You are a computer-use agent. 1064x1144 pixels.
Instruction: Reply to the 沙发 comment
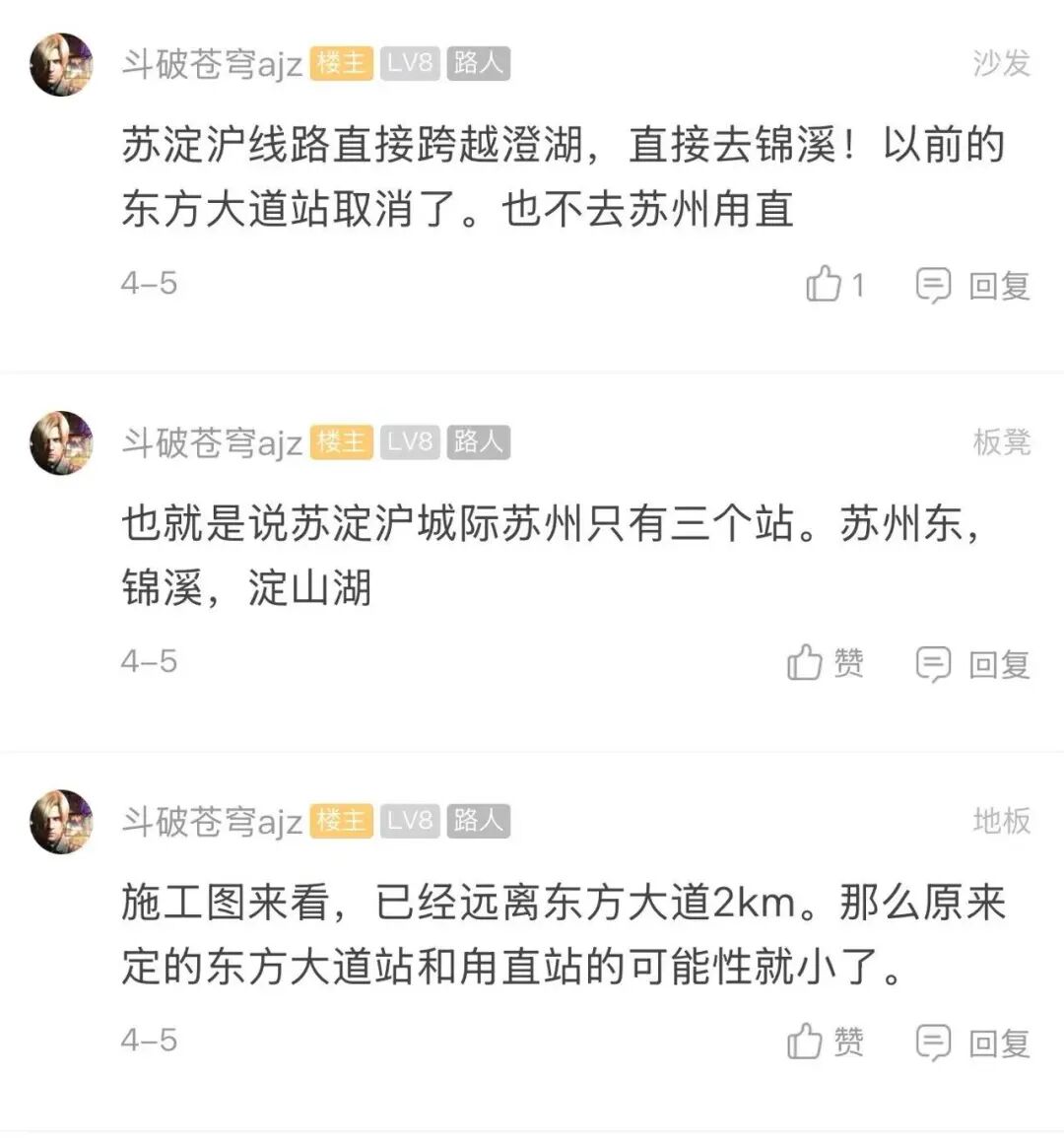tap(973, 286)
